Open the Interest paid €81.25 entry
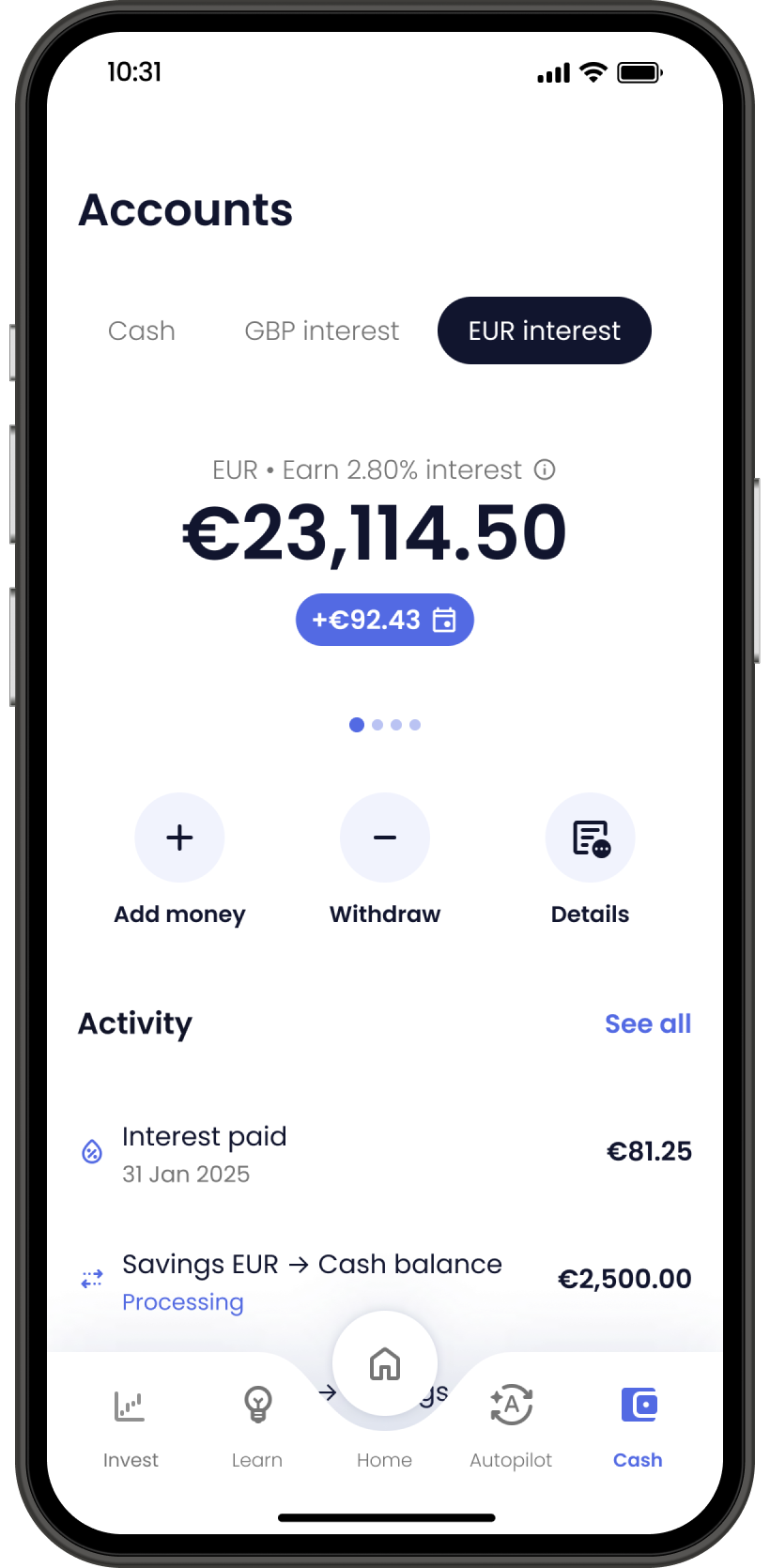The height and width of the screenshot is (1568, 770). click(x=385, y=1153)
